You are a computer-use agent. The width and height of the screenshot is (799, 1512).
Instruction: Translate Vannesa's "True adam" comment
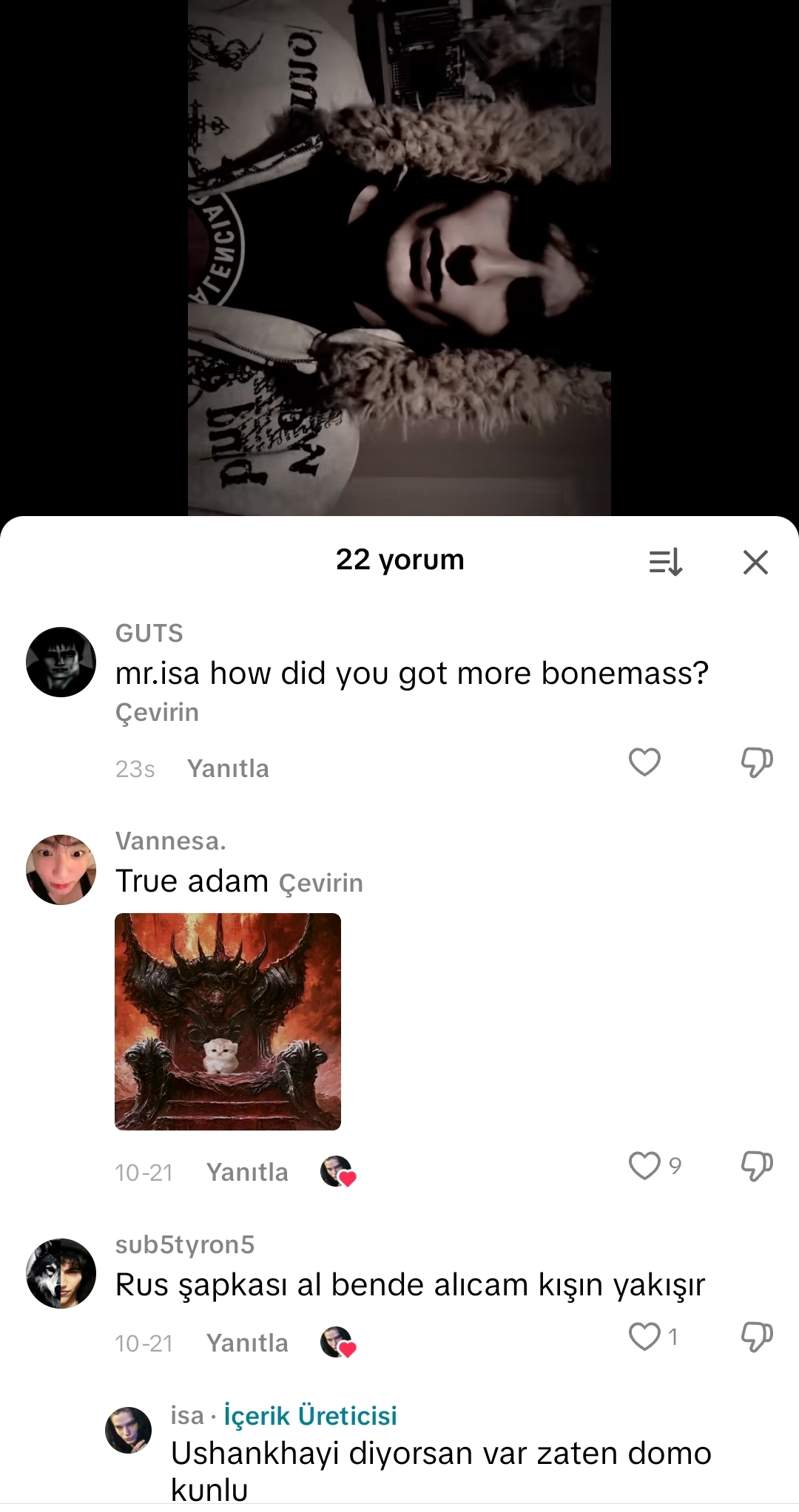click(x=320, y=883)
